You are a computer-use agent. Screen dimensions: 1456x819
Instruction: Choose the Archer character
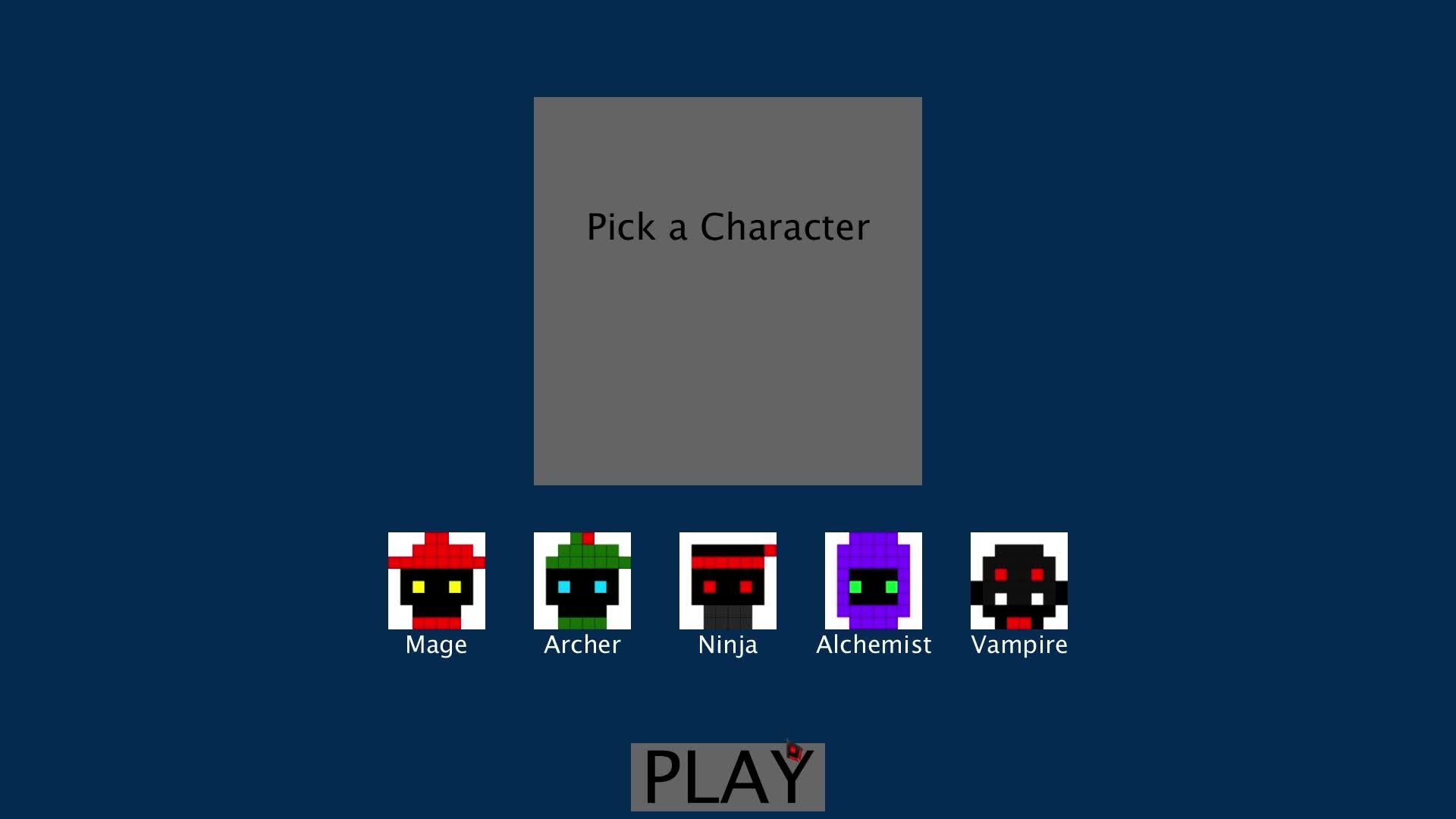582,581
